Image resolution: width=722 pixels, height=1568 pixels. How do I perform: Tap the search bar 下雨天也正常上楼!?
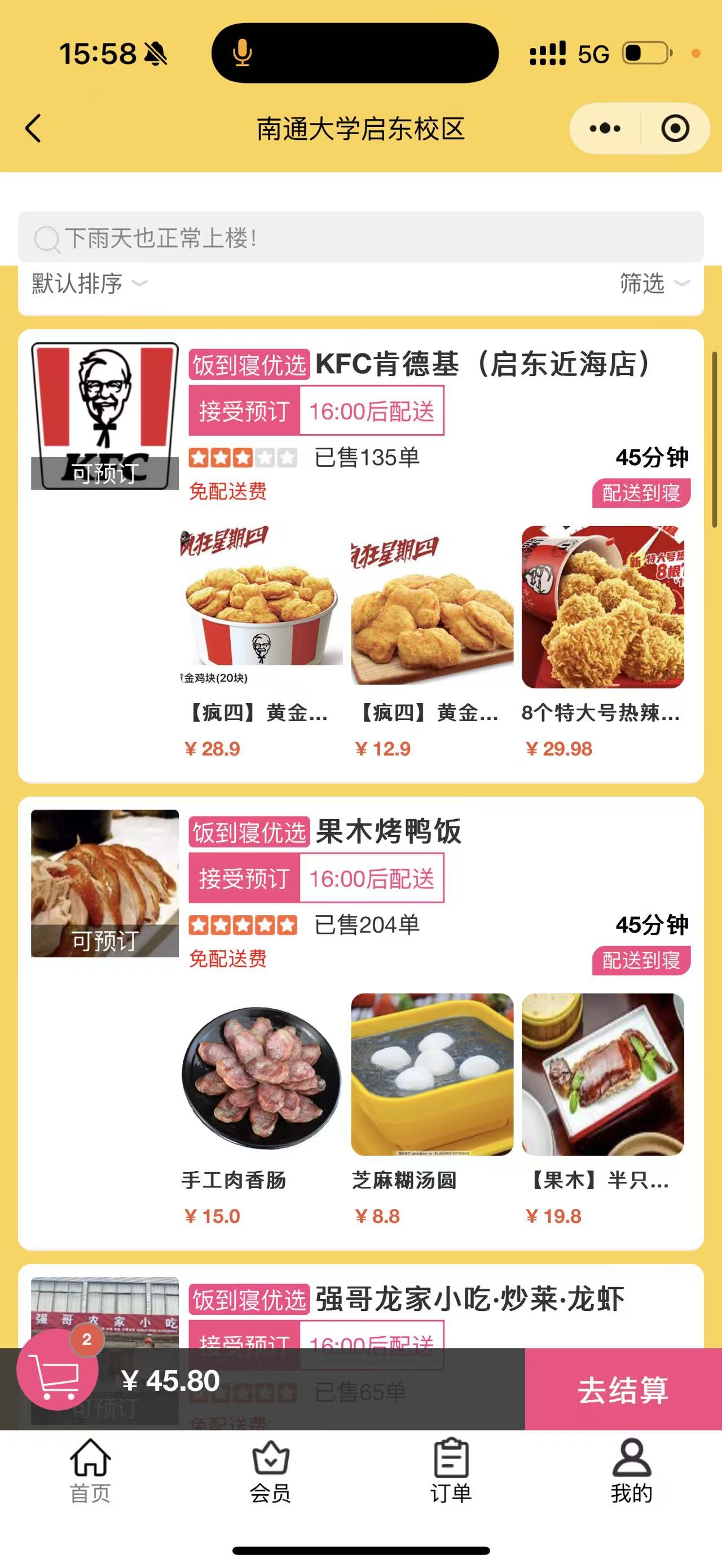[361, 236]
